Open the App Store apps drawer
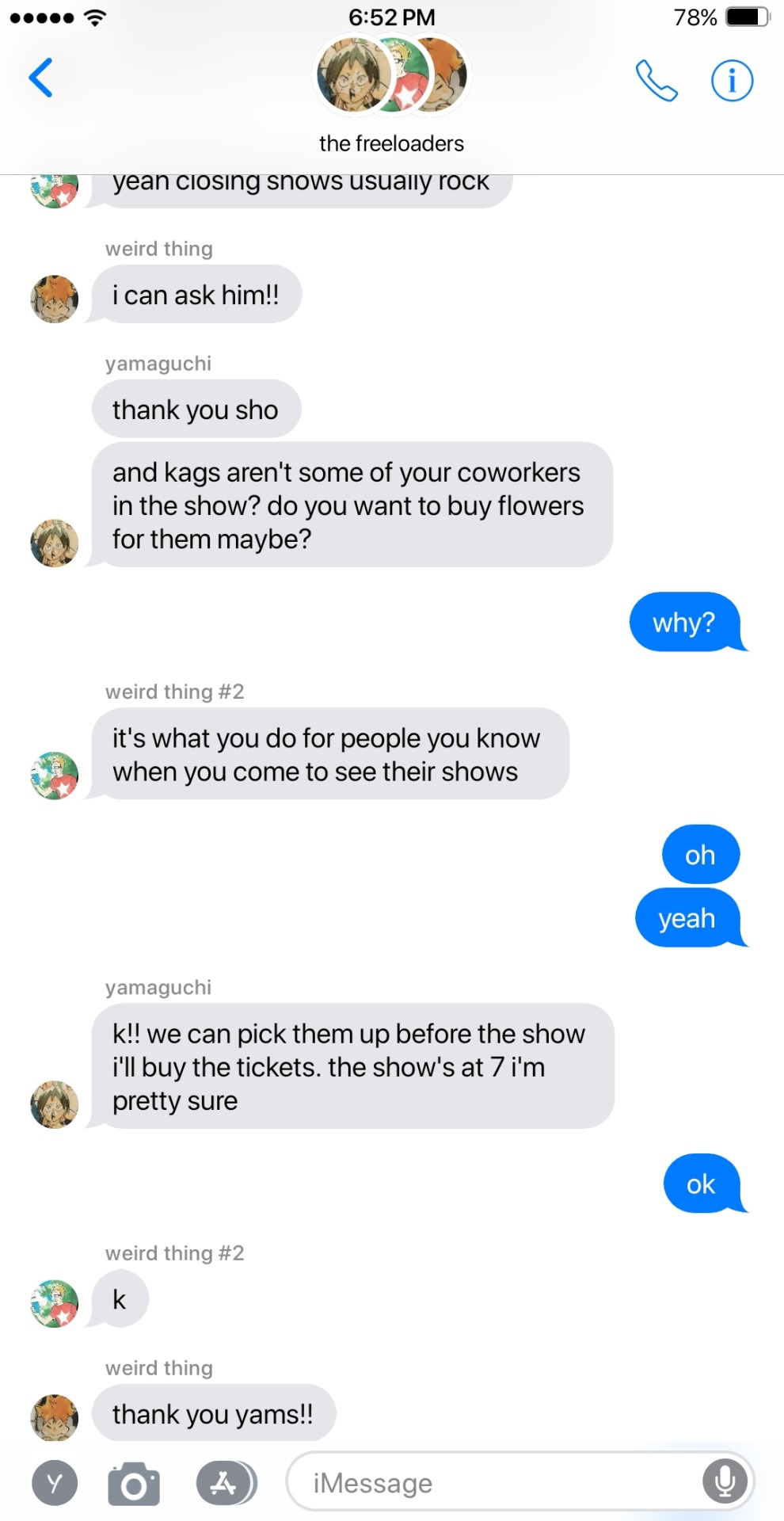Viewport: 784px width, 1521px height. coord(225,1483)
